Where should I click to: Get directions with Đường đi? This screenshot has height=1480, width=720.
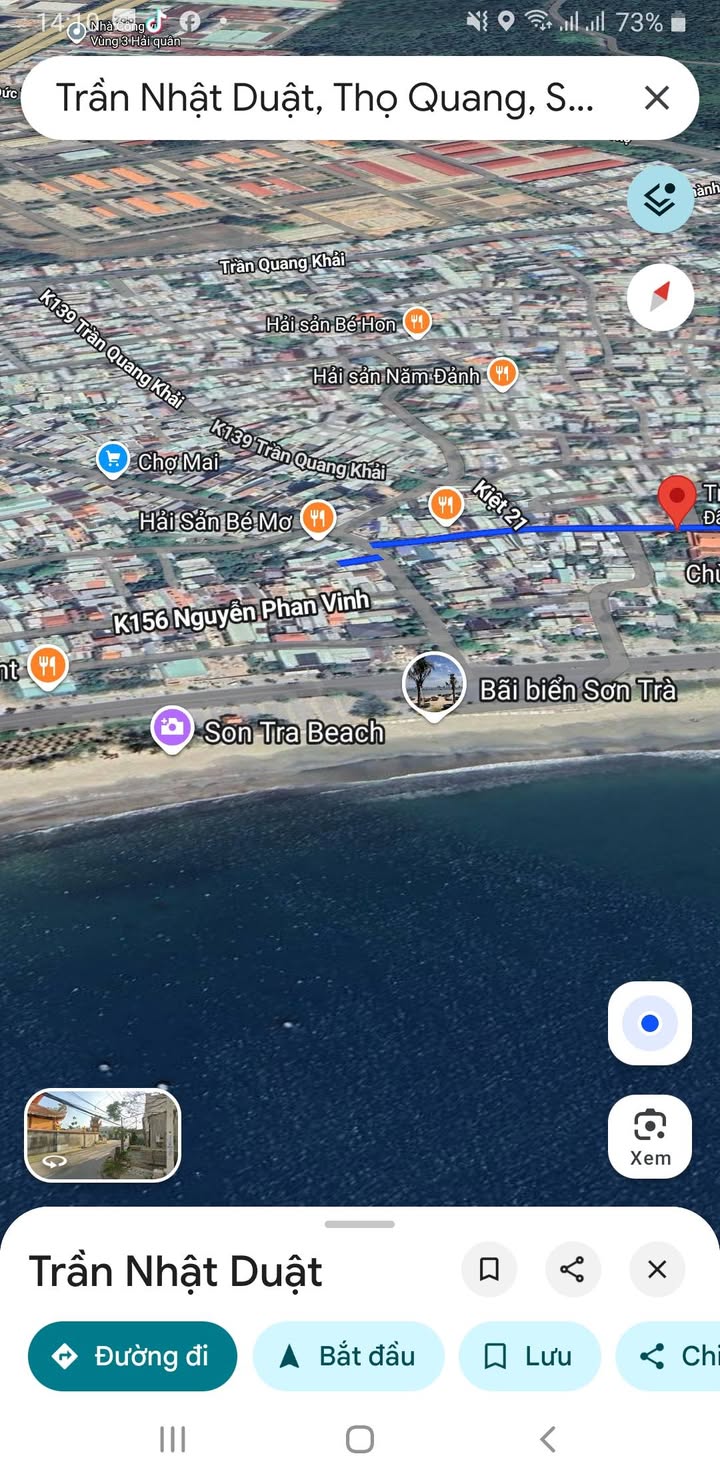[x=132, y=1356]
